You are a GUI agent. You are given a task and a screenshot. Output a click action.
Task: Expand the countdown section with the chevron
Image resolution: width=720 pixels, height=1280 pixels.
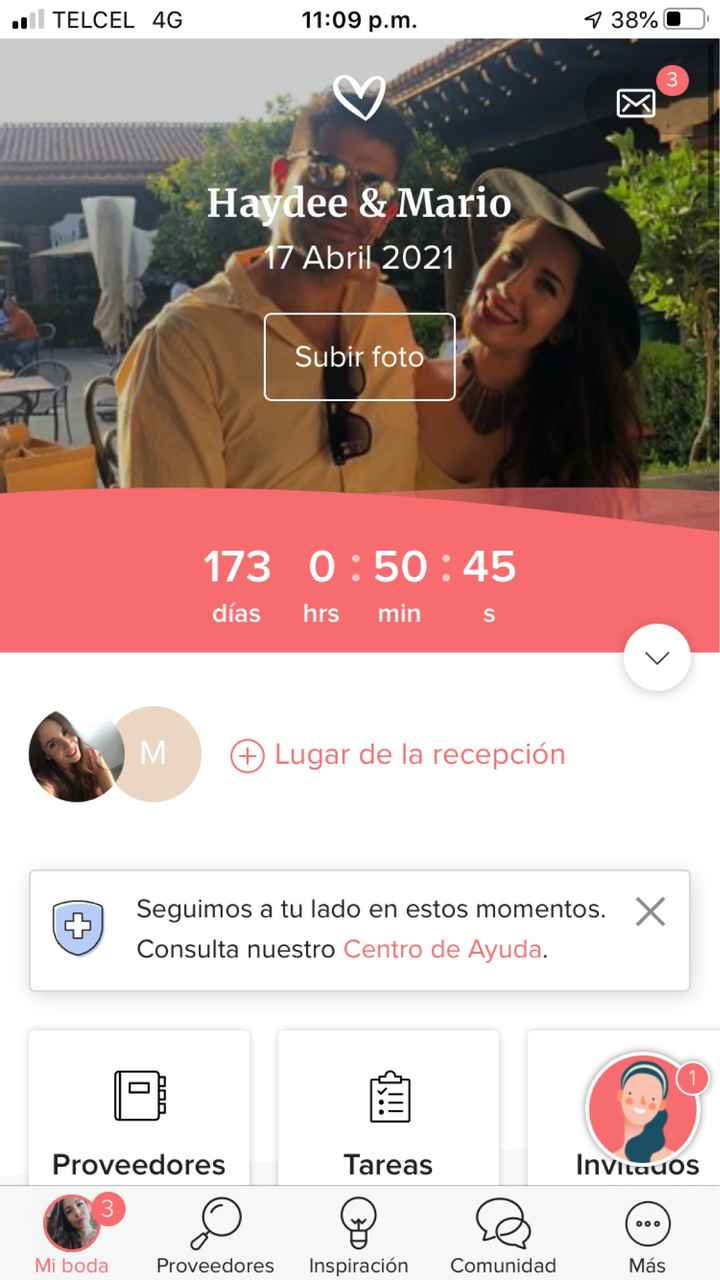coord(657,657)
